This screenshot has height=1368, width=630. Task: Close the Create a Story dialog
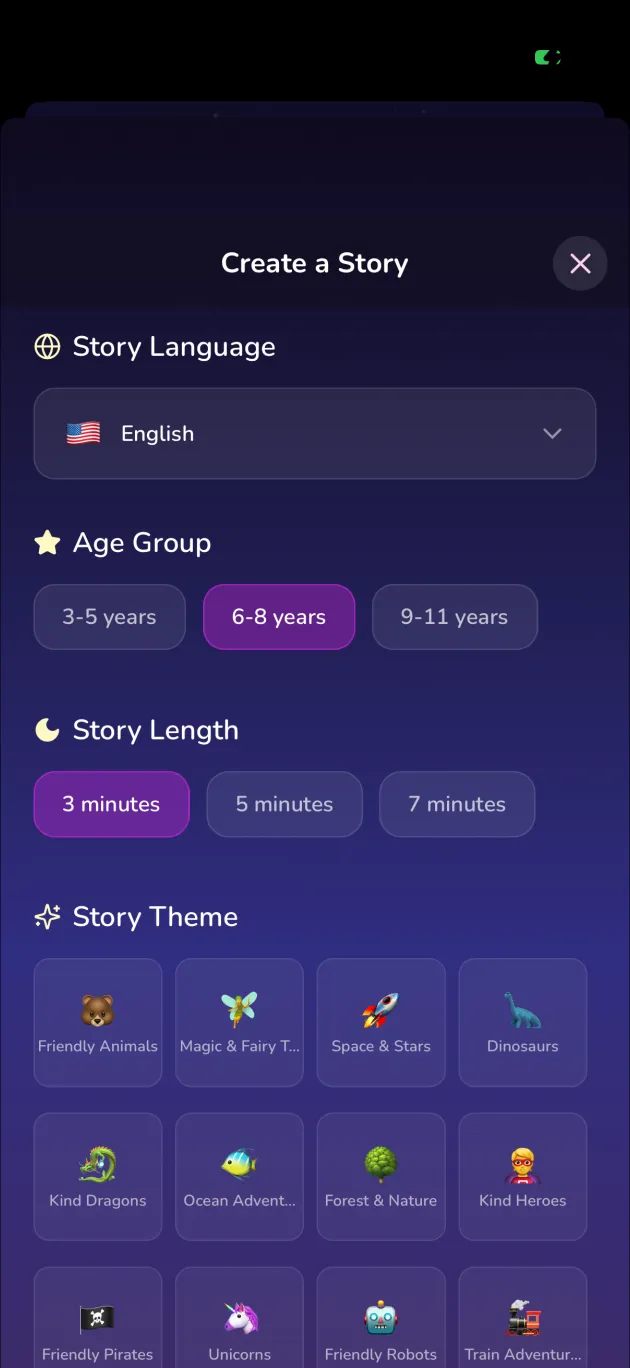coord(580,263)
